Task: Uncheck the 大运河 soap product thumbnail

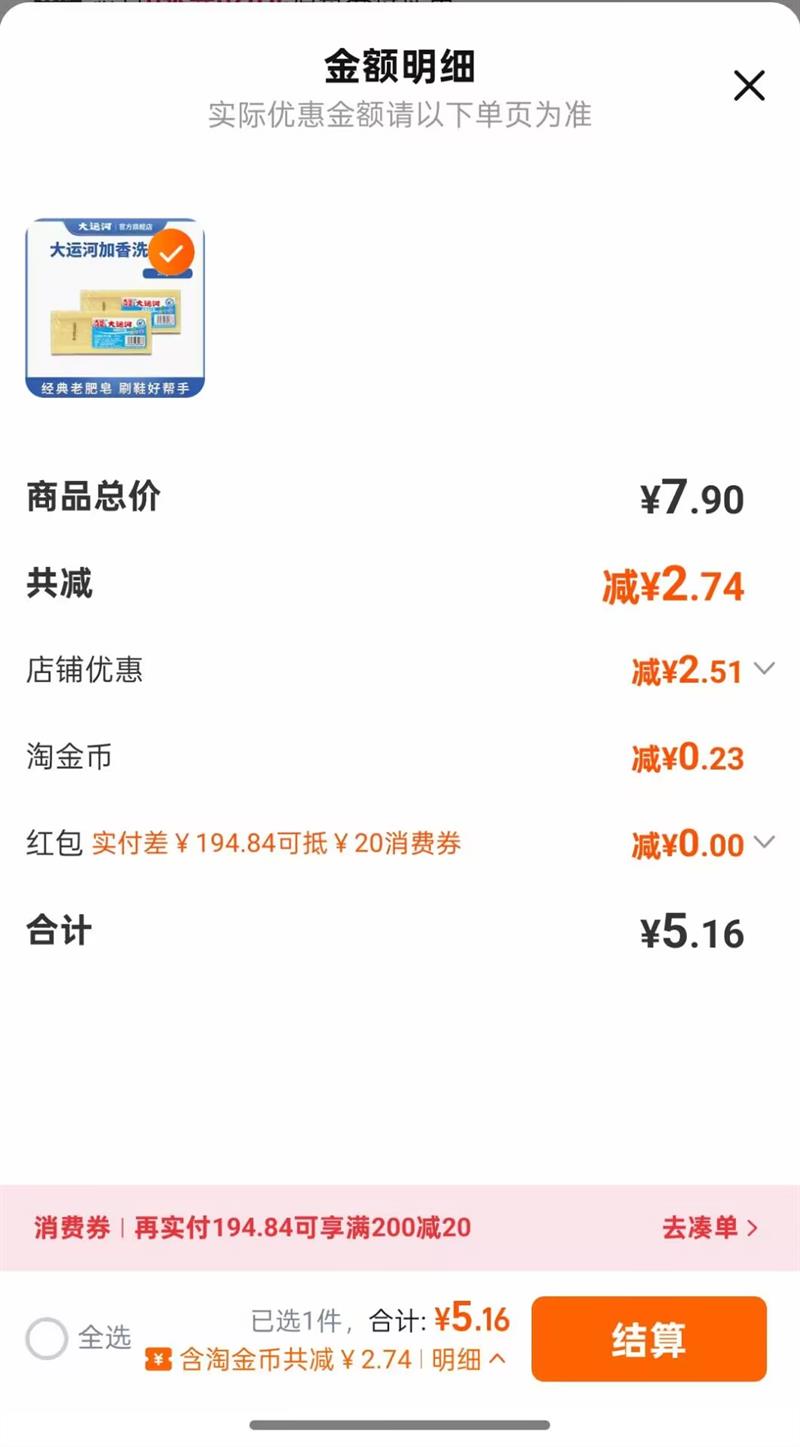Action: click(171, 254)
